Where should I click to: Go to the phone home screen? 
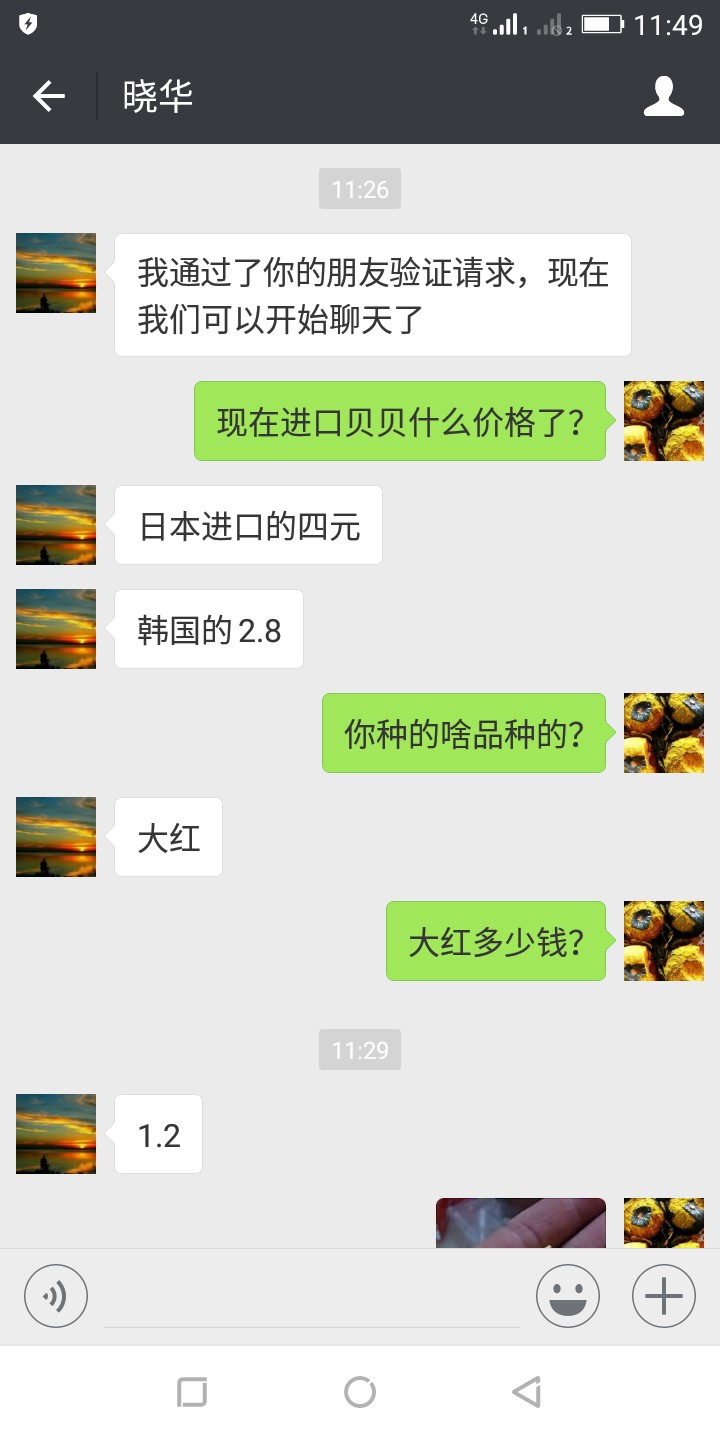(x=360, y=1391)
